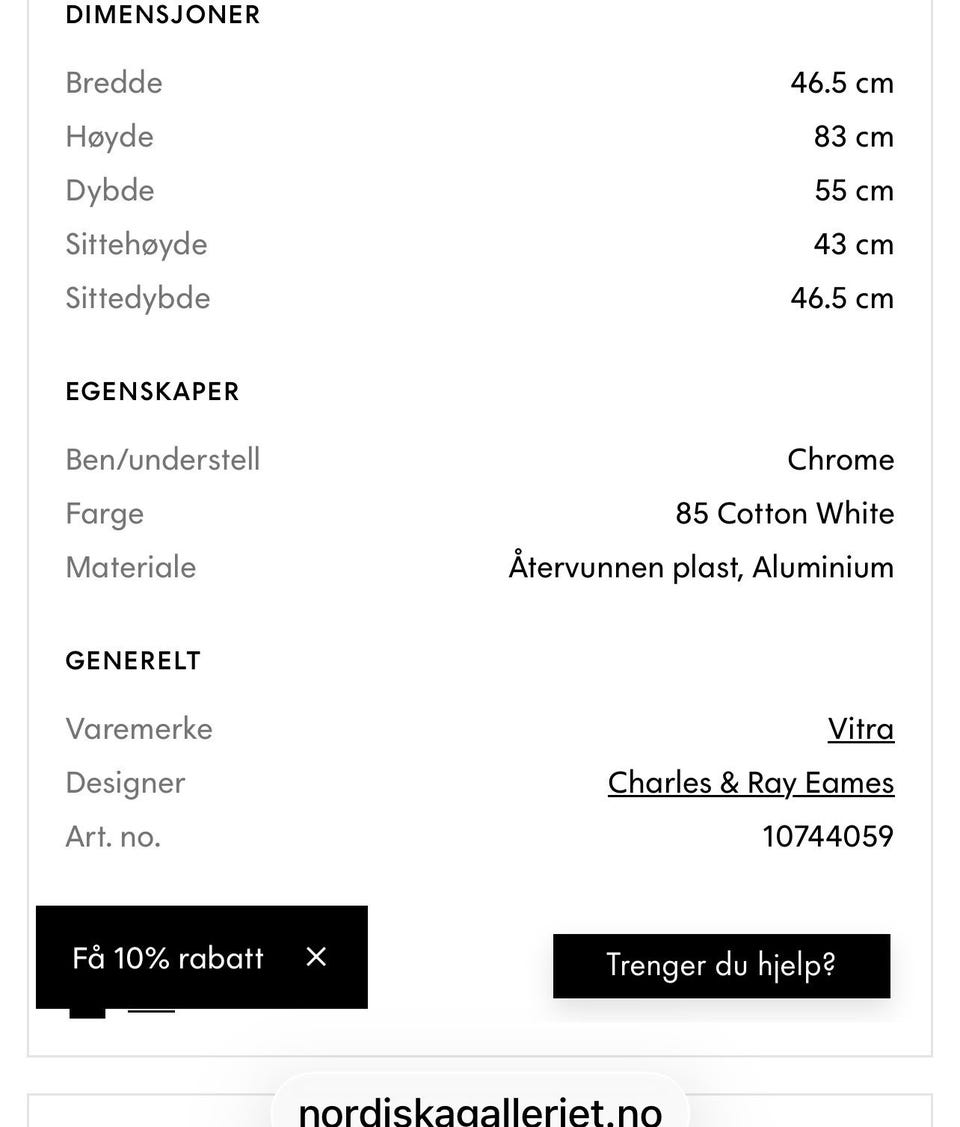
Task: Select the "85 Cotton White" color value
Action: coord(784,512)
